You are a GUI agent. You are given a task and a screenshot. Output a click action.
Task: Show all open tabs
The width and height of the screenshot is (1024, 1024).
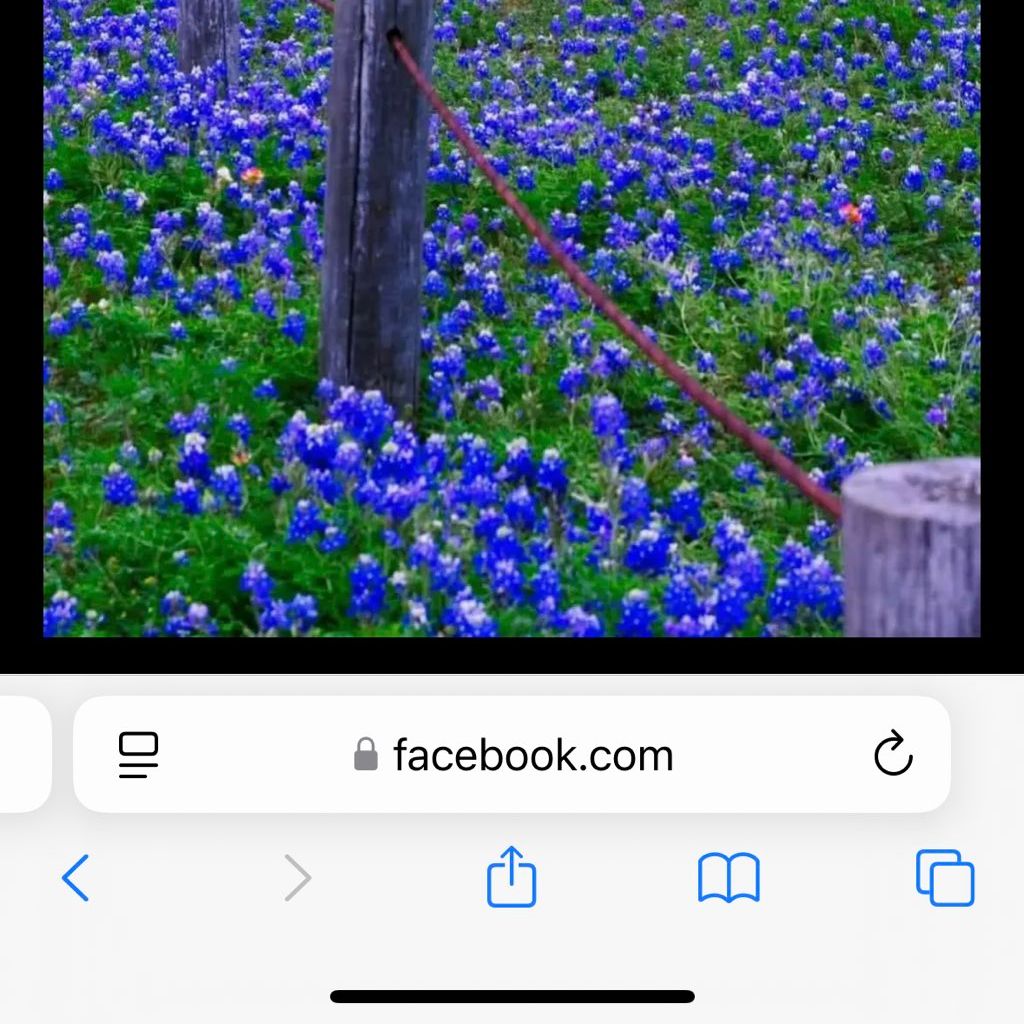click(944, 878)
